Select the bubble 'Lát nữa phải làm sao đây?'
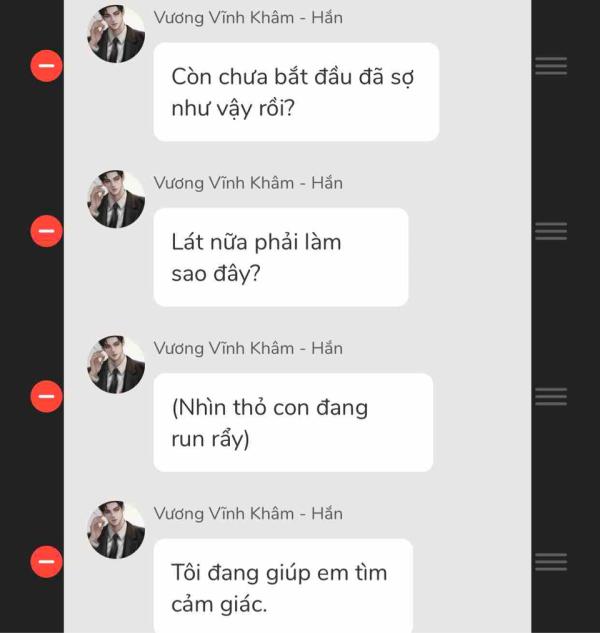The image size is (600, 633). (280, 257)
